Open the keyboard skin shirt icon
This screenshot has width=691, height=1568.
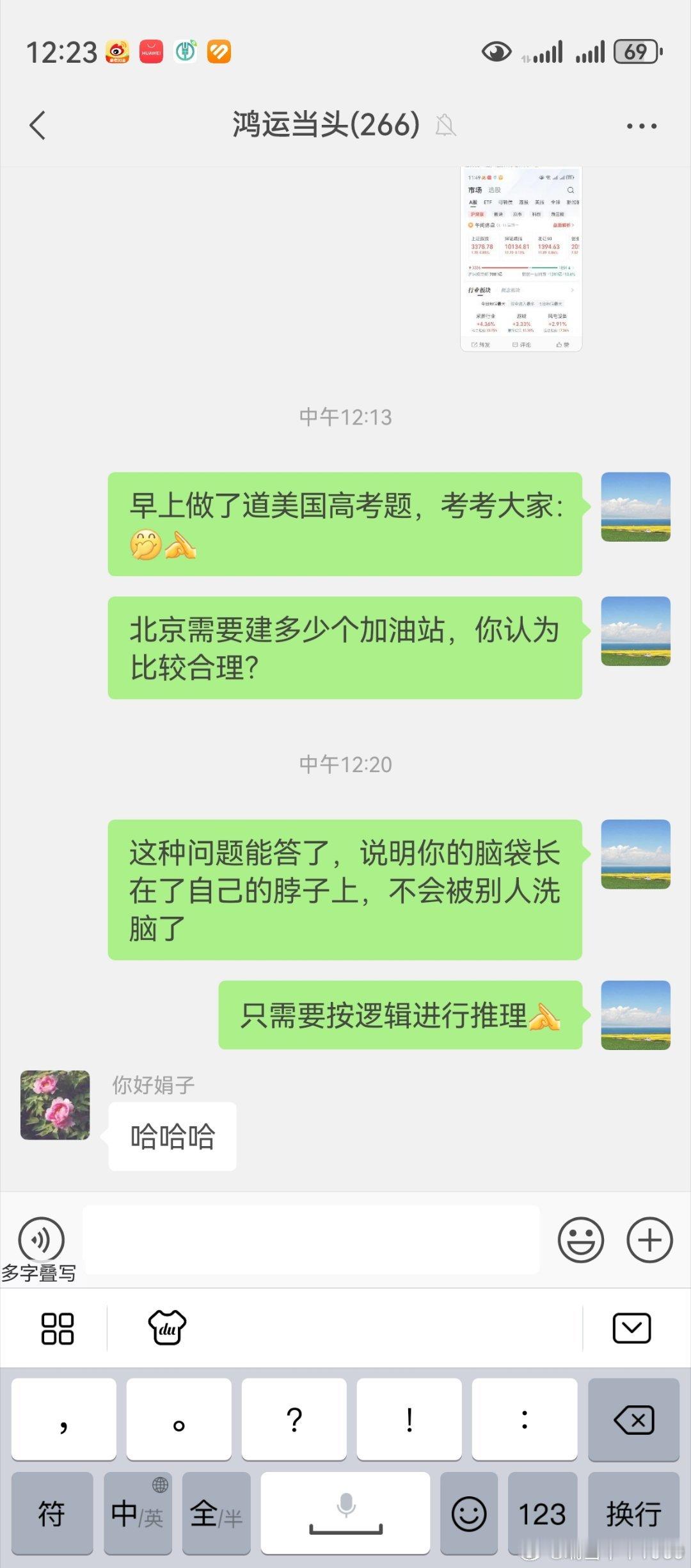coord(167,1328)
